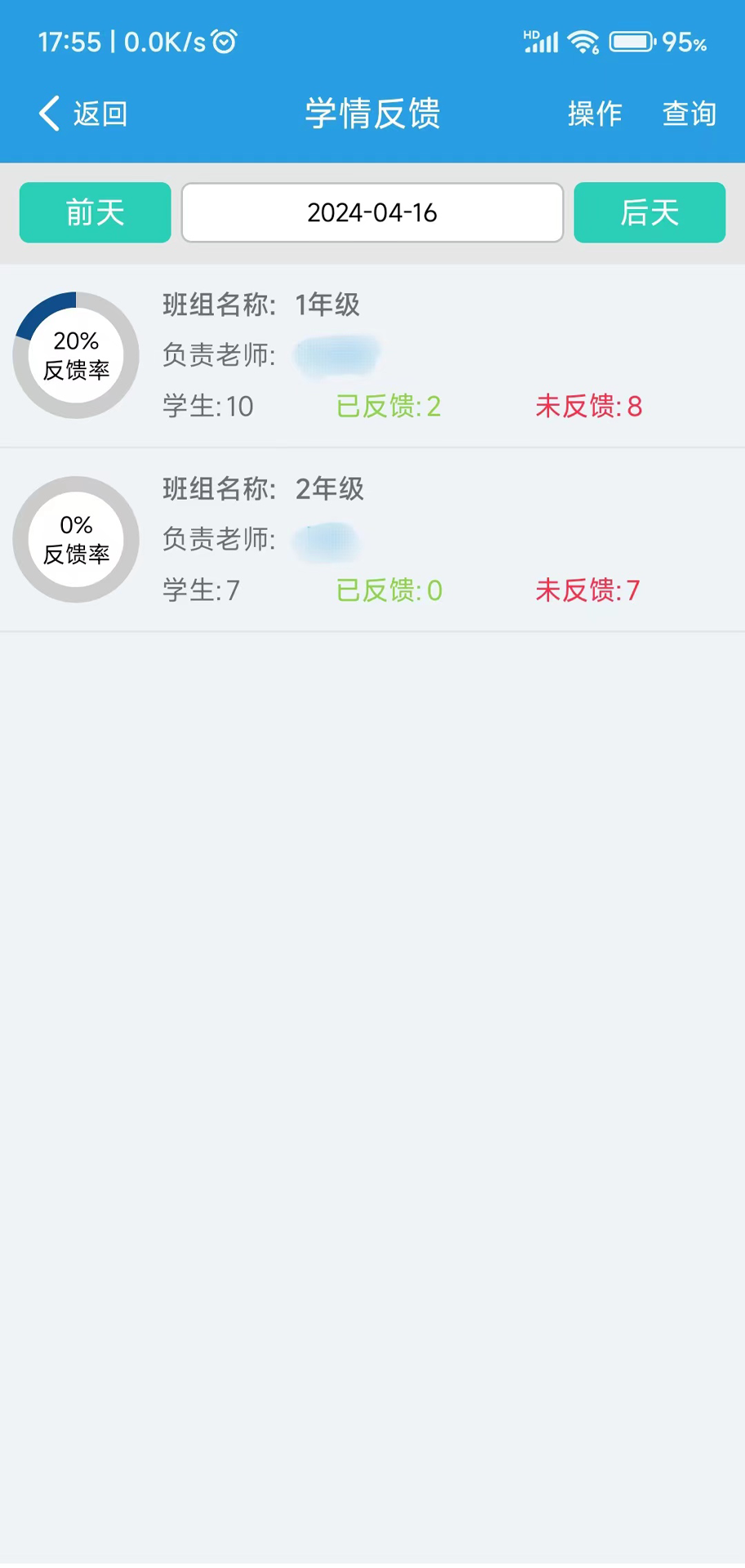Tap the 20% feedback rate progress ring
This screenshot has height=1568, width=745.
[x=75, y=354]
